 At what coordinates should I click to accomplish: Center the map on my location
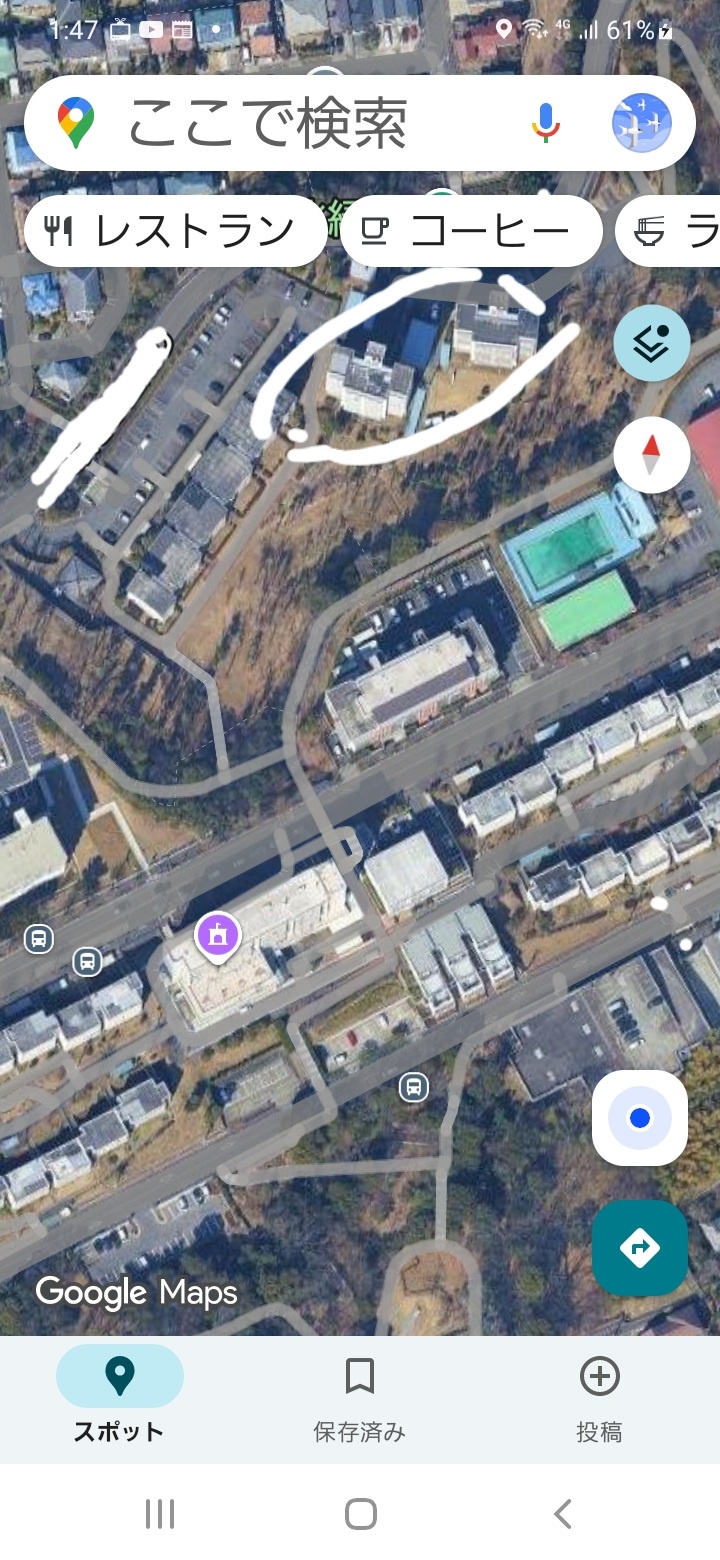point(640,1118)
